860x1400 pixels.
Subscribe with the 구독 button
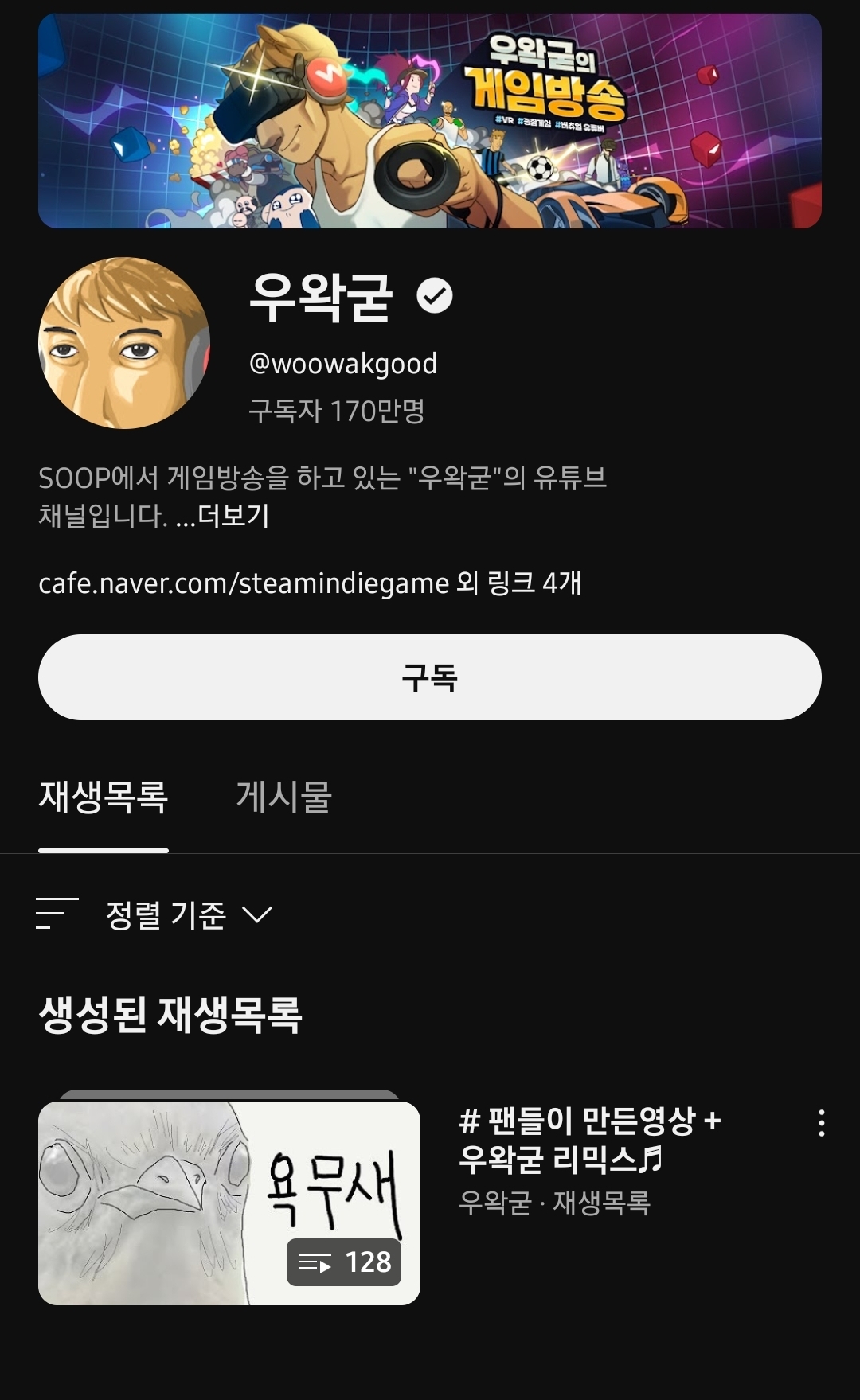tap(430, 677)
